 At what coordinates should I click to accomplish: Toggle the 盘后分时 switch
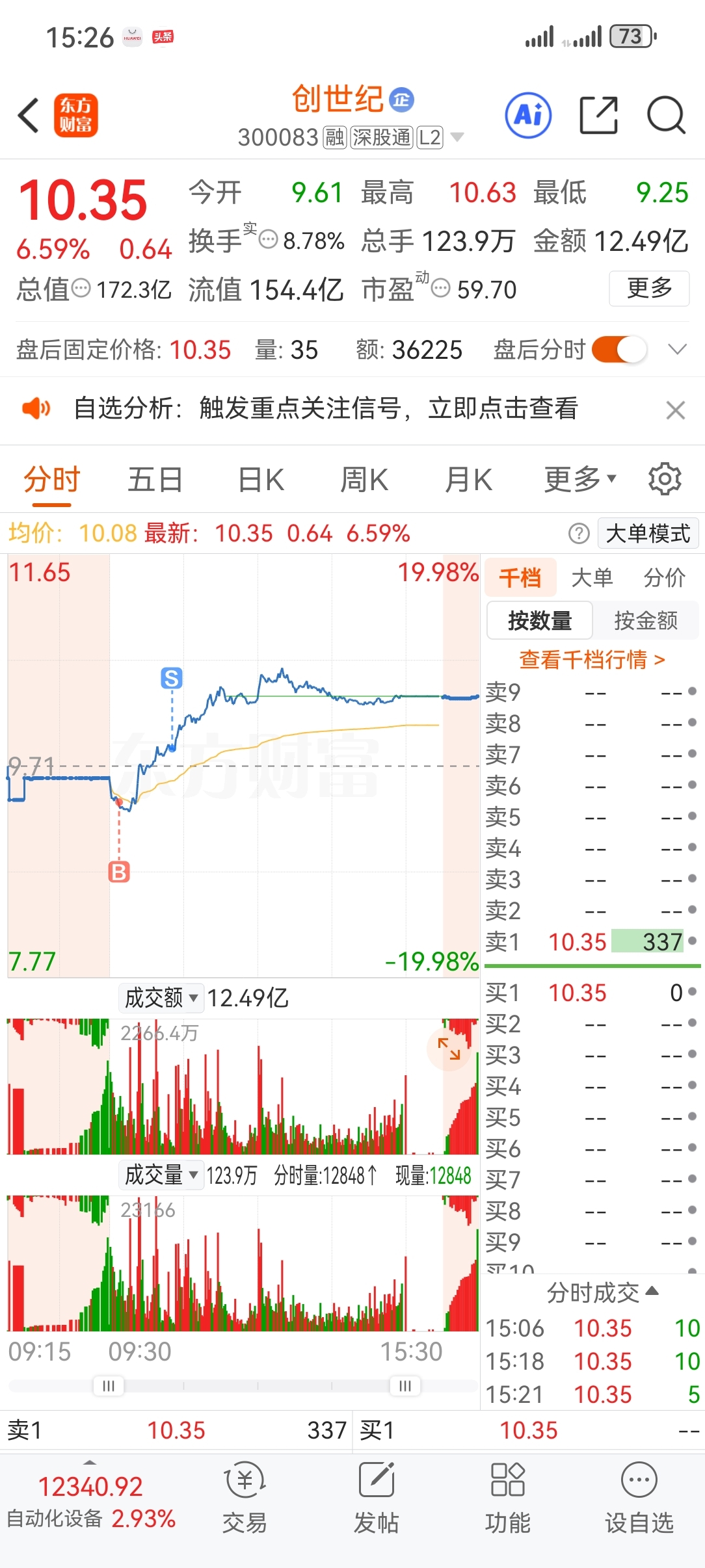click(619, 350)
